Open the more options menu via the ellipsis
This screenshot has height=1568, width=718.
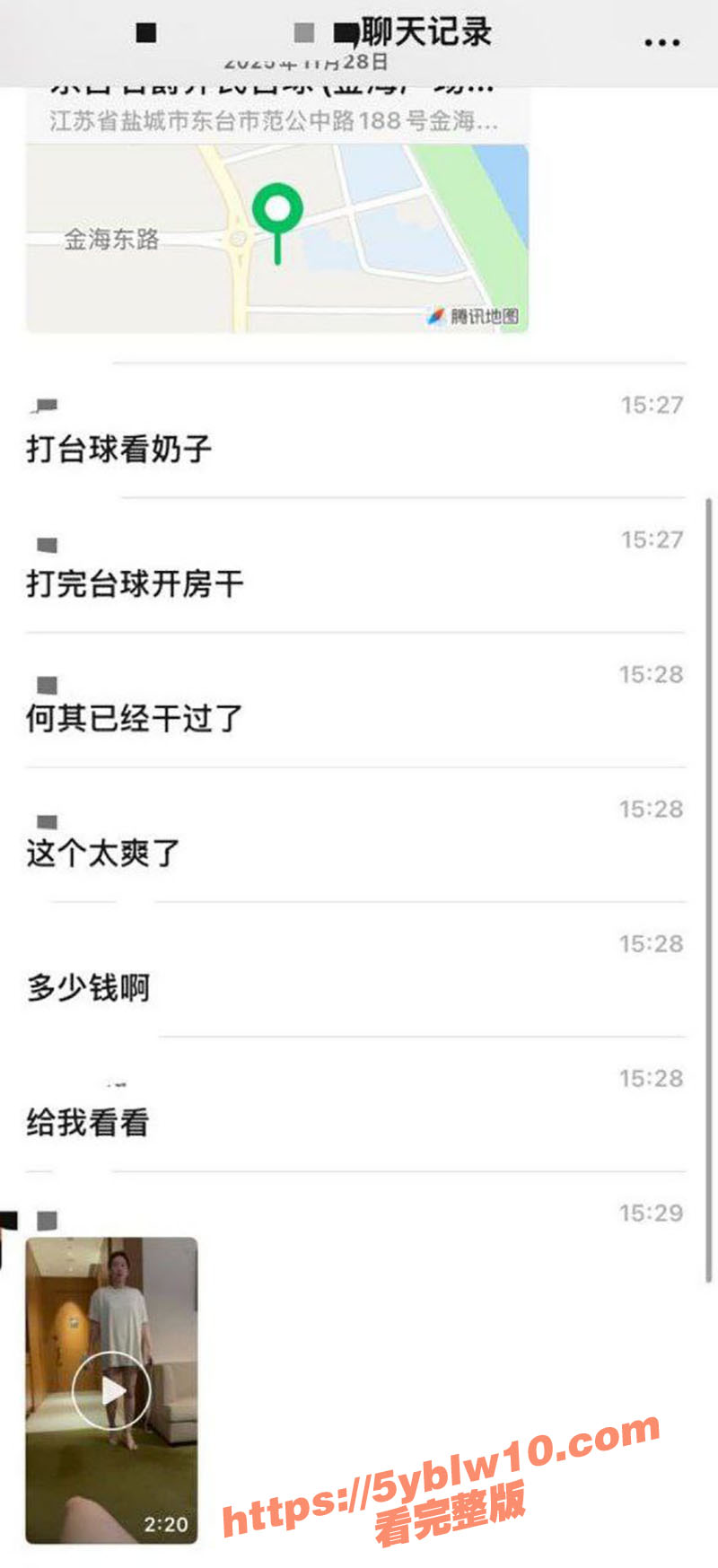662,40
